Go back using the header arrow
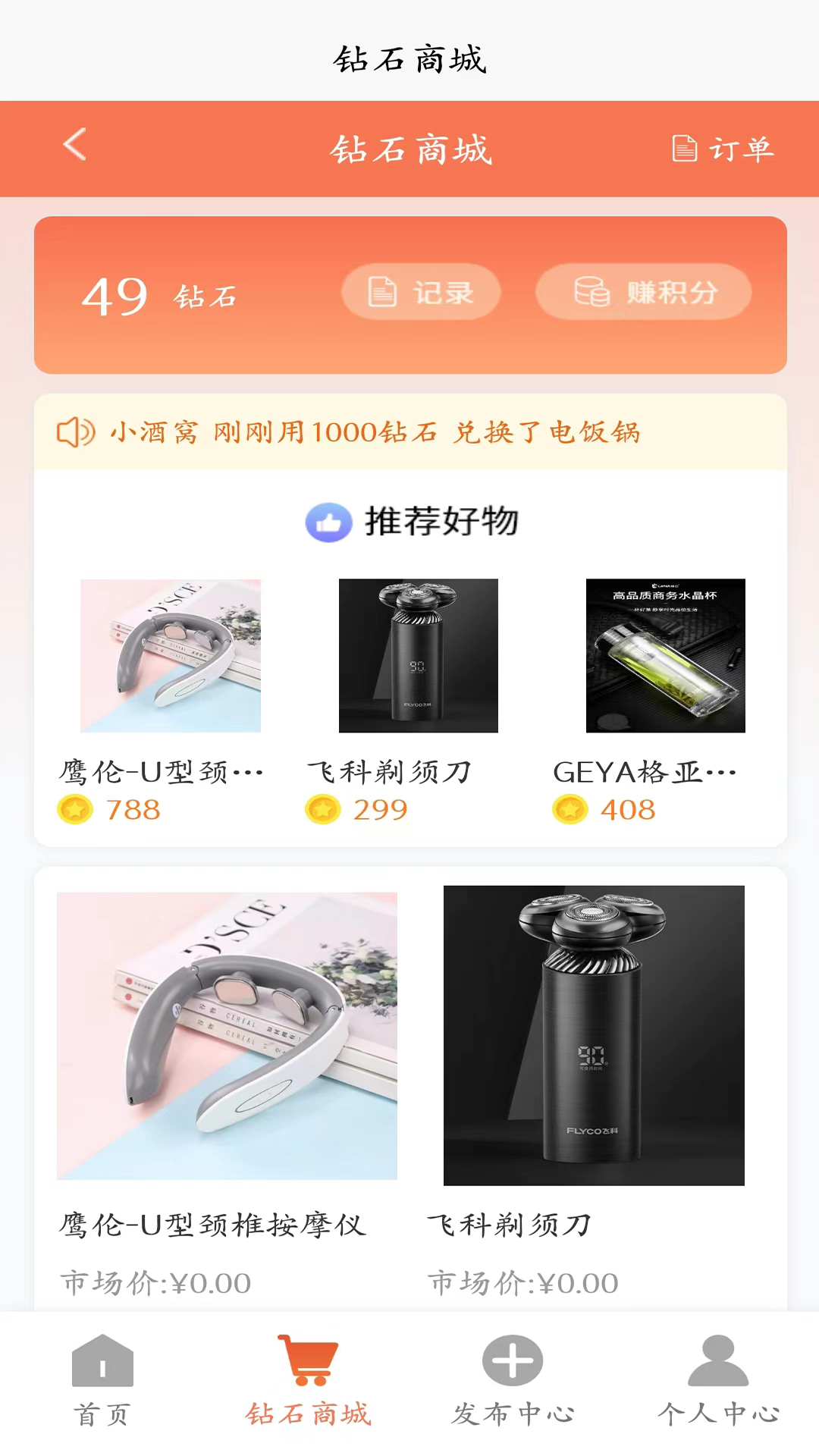 point(75,145)
